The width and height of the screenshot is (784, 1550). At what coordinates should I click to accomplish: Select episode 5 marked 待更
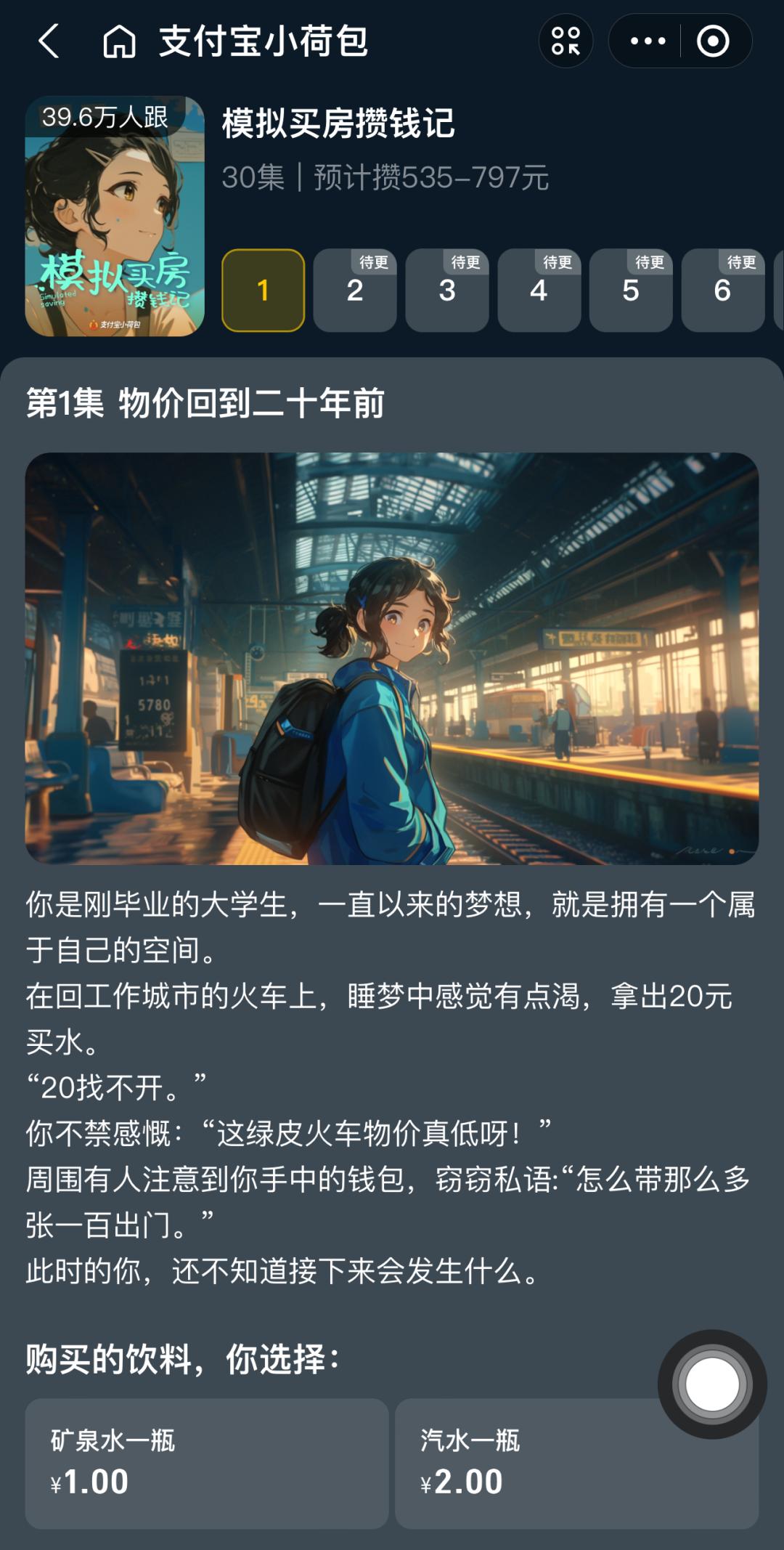tap(631, 291)
